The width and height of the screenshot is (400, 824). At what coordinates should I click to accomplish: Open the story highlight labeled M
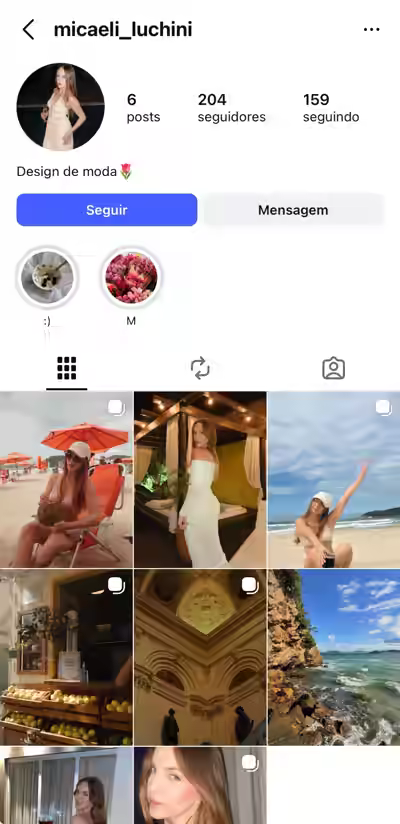131,277
